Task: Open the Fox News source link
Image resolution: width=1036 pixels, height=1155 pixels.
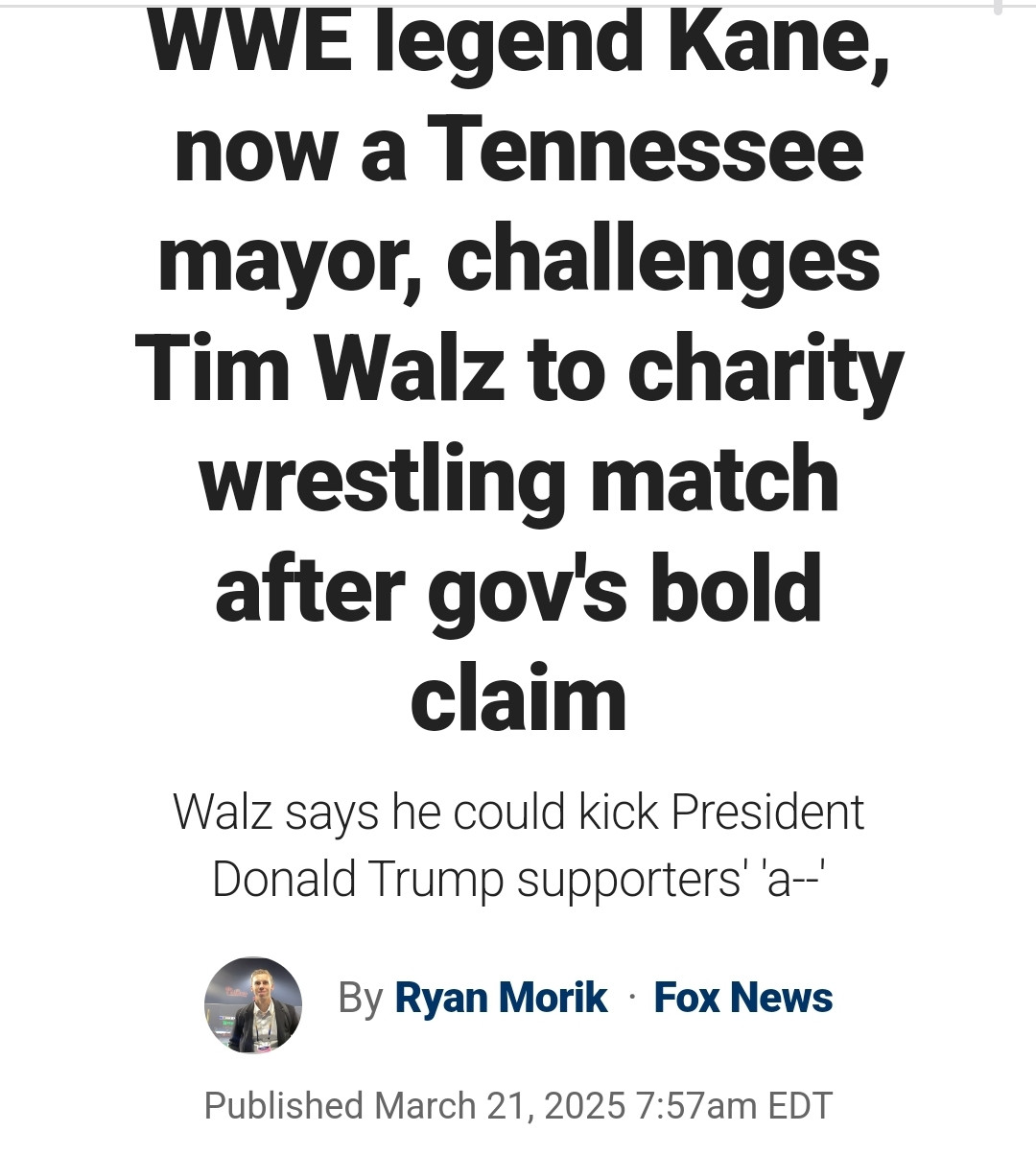Action: coord(742,998)
